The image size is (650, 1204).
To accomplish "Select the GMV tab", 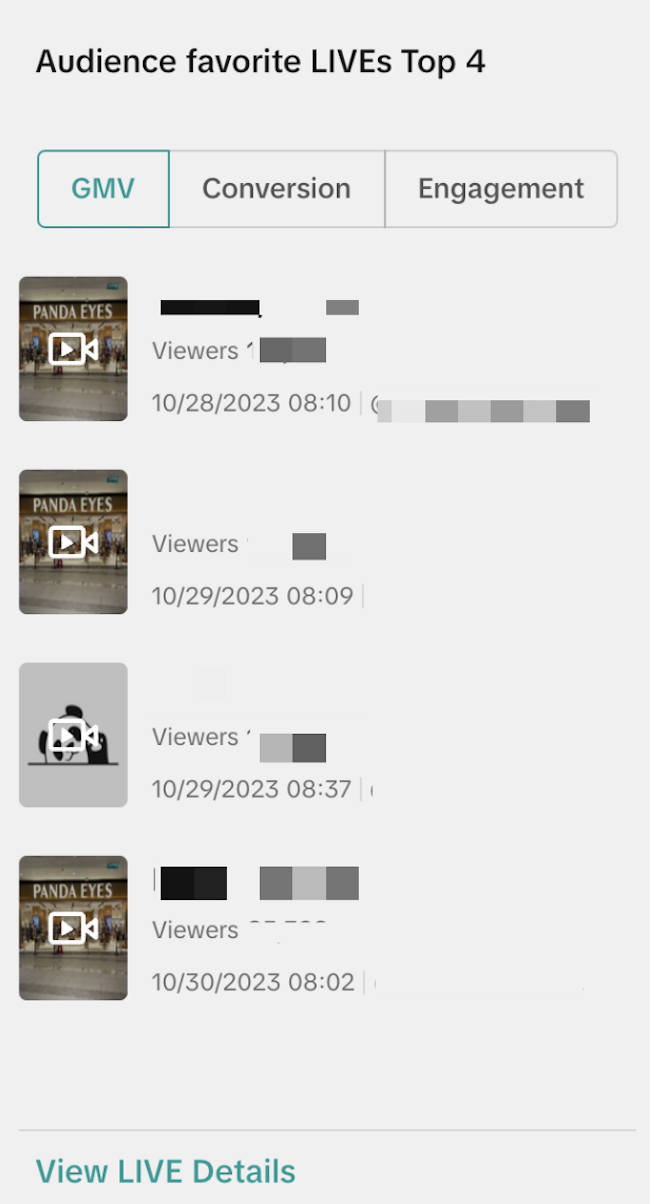I will point(103,189).
